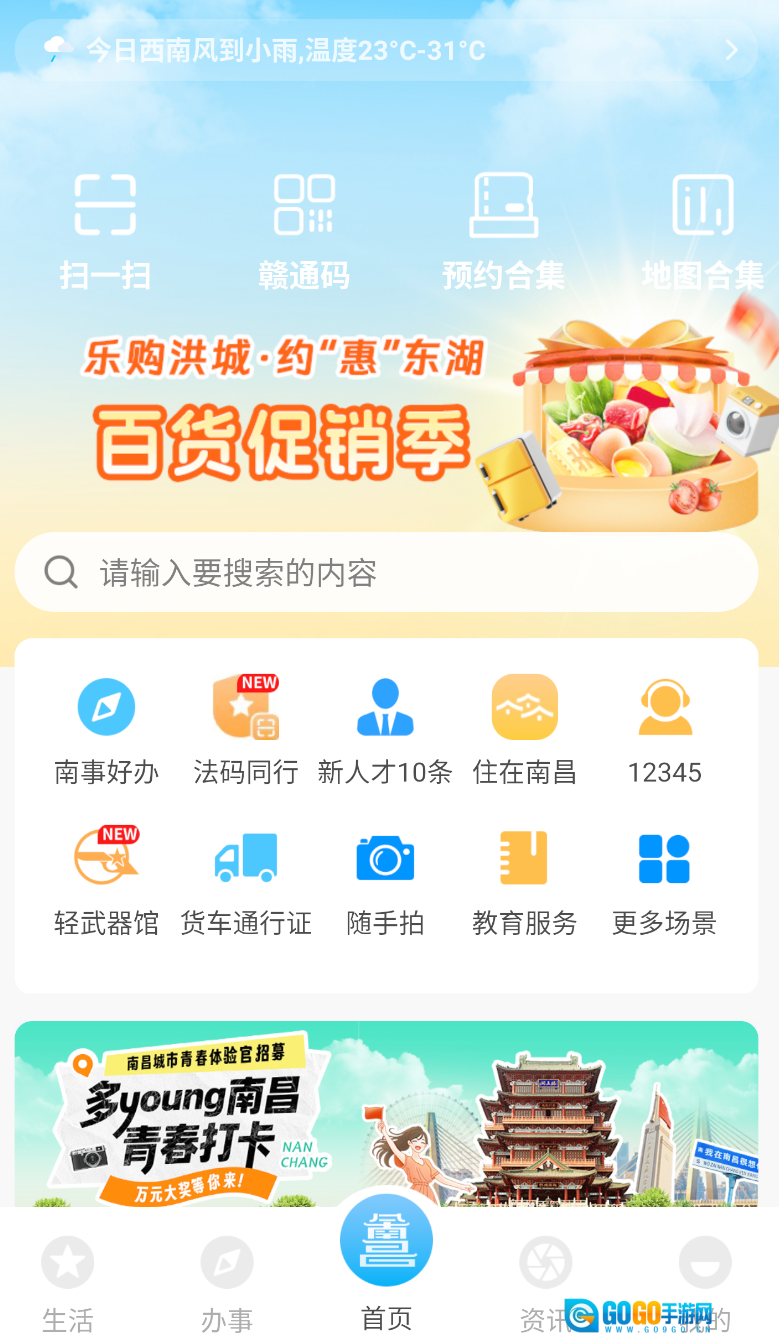Tap 扫一扫 to scan a code

(x=105, y=230)
